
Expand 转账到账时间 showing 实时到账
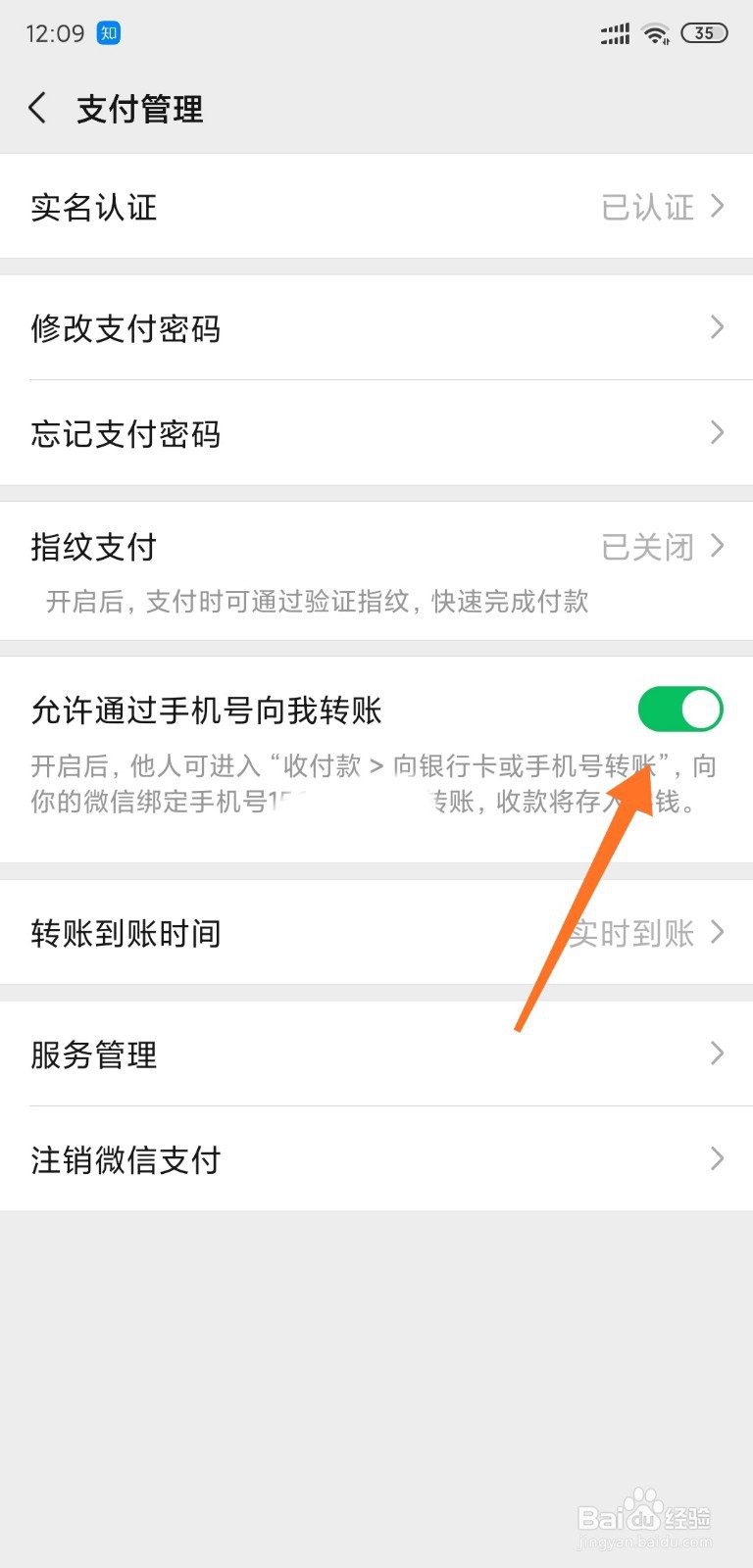376,933
